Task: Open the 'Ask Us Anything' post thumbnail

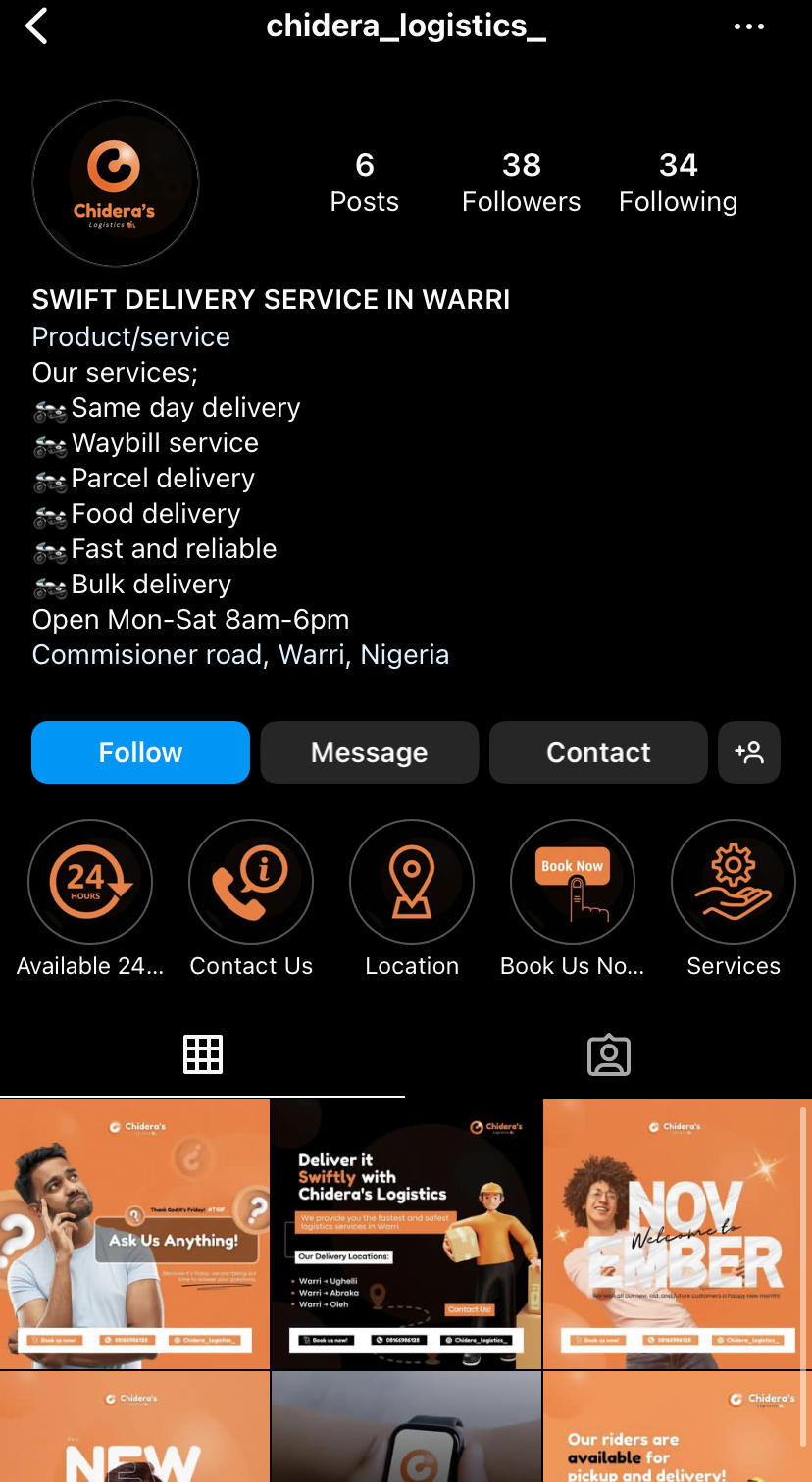Action: click(134, 1234)
